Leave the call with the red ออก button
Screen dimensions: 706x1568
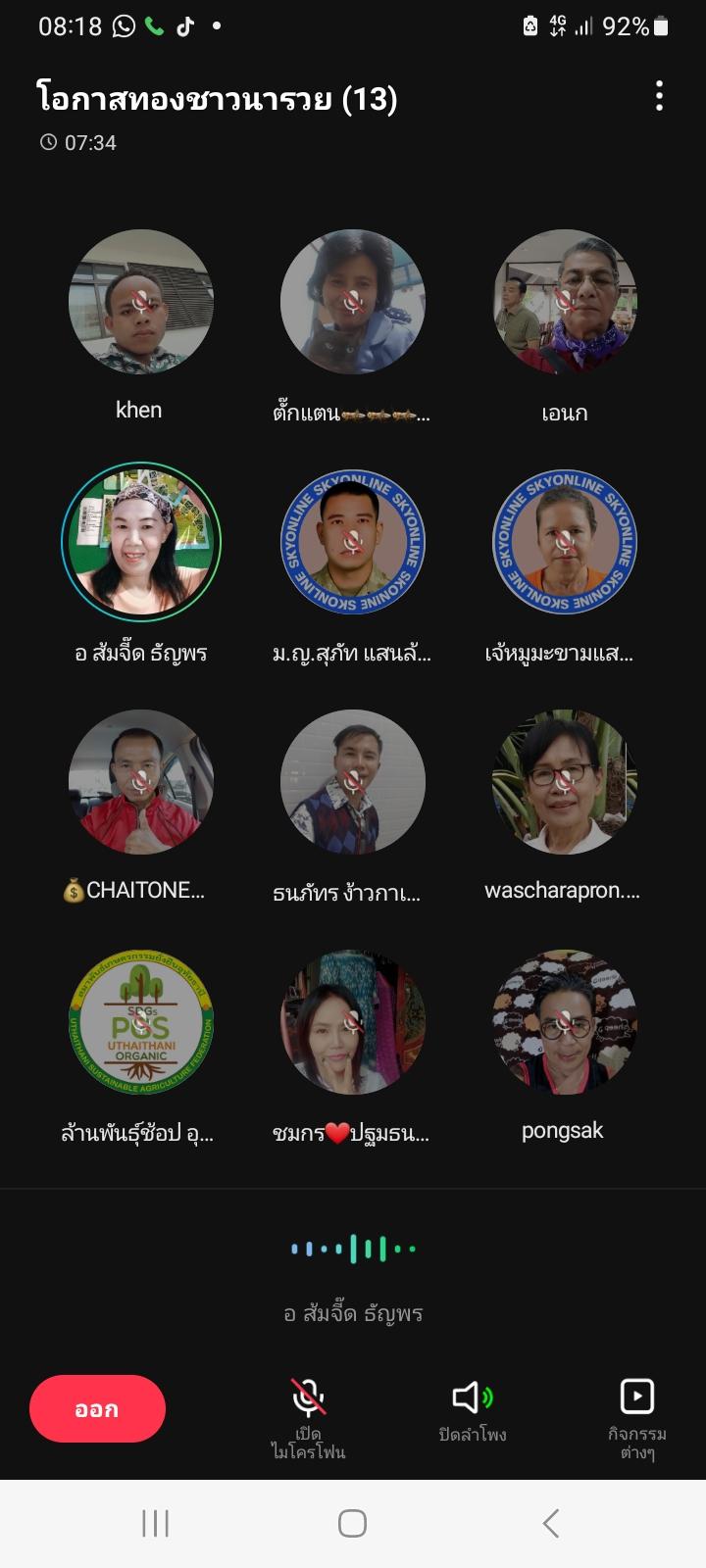click(x=97, y=1408)
